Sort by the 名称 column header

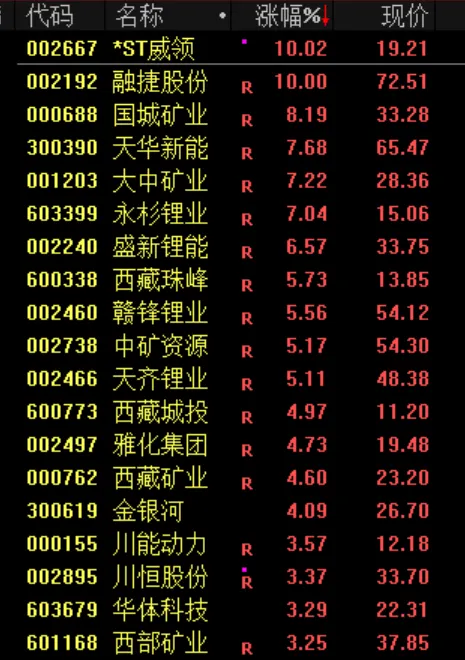[139, 16]
